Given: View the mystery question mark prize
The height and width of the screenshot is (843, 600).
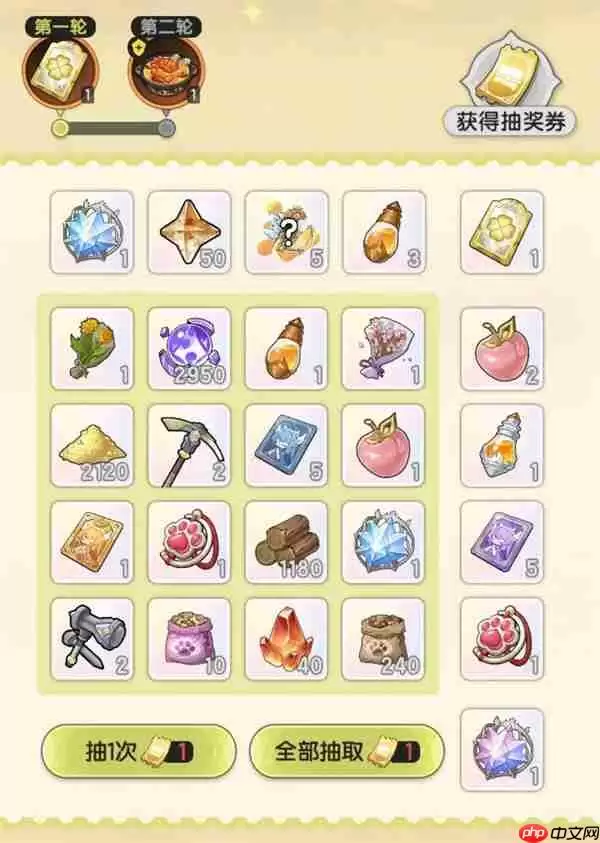Looking at the screenshot, I should pos(287,232).
